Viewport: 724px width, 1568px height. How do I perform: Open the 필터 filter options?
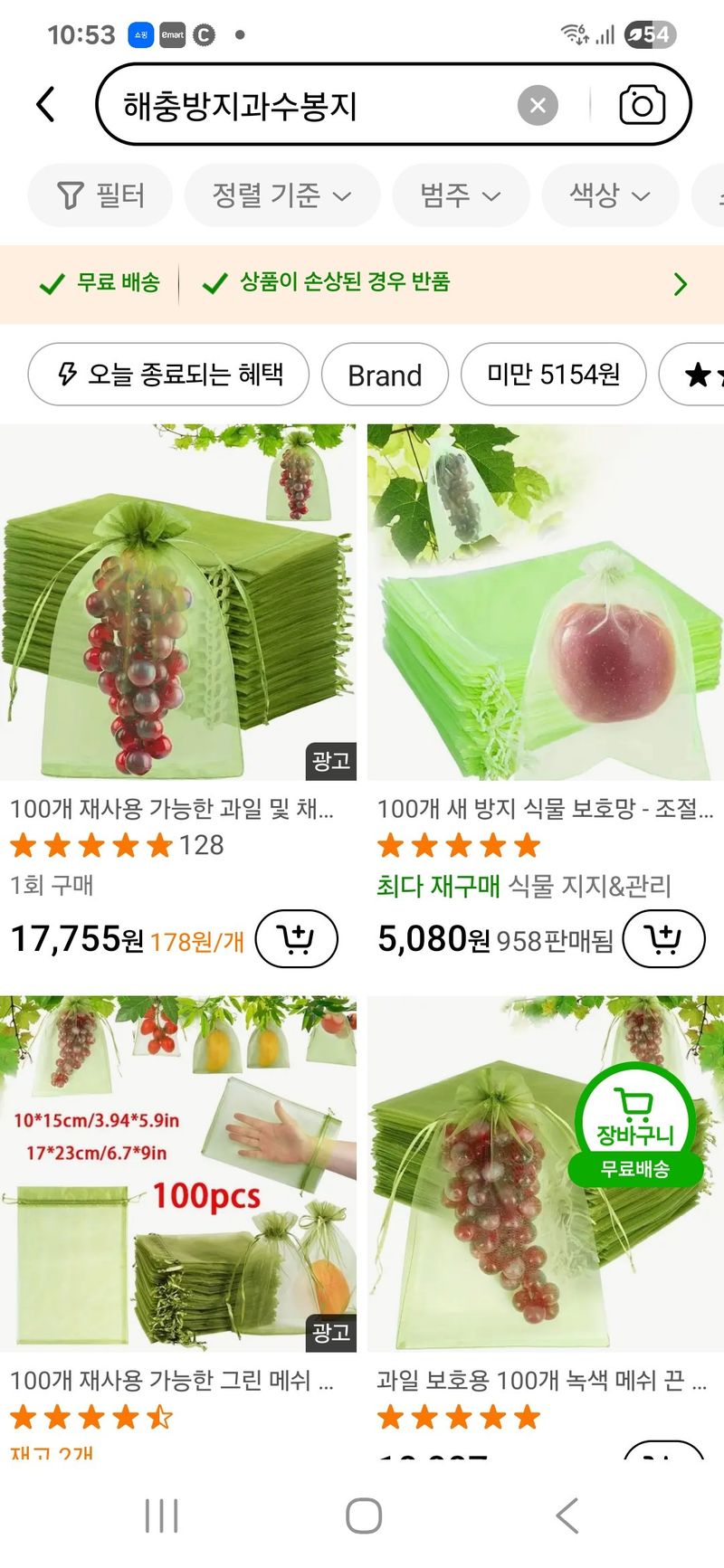coord(100,195)
